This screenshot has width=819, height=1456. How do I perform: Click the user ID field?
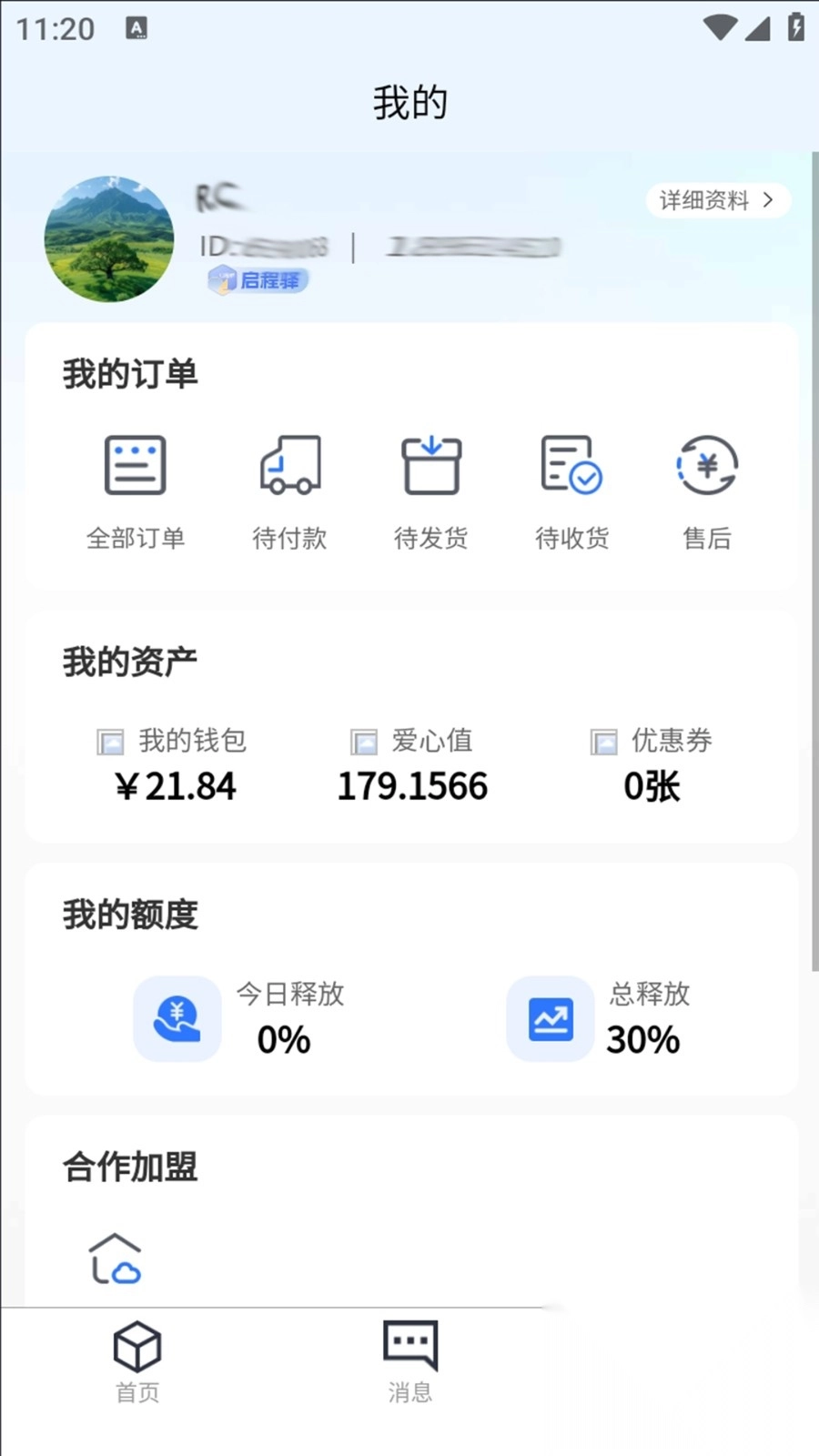pyautogui.click(x=264, y=246)
